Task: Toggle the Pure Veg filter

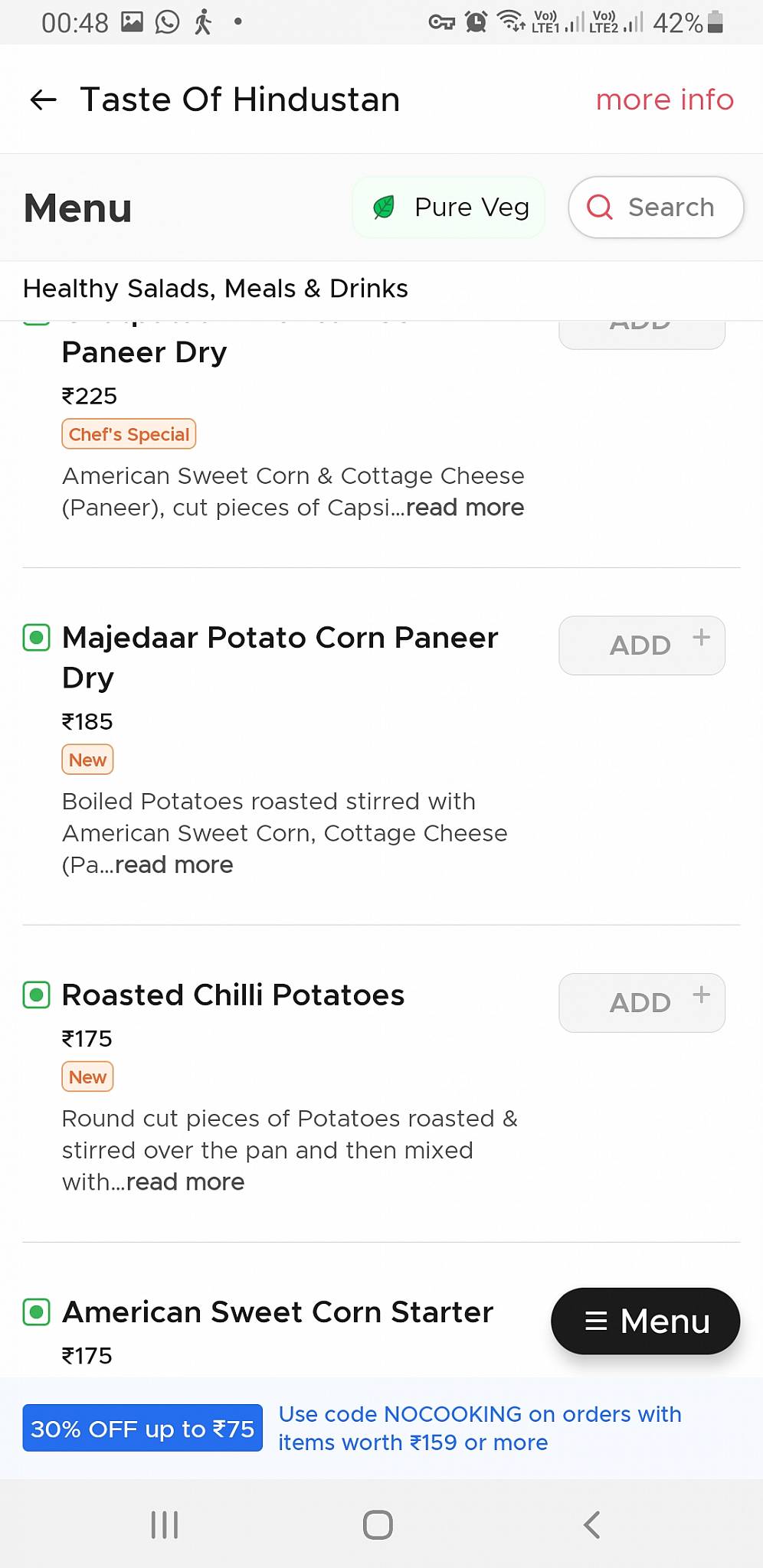Action: 448,207
